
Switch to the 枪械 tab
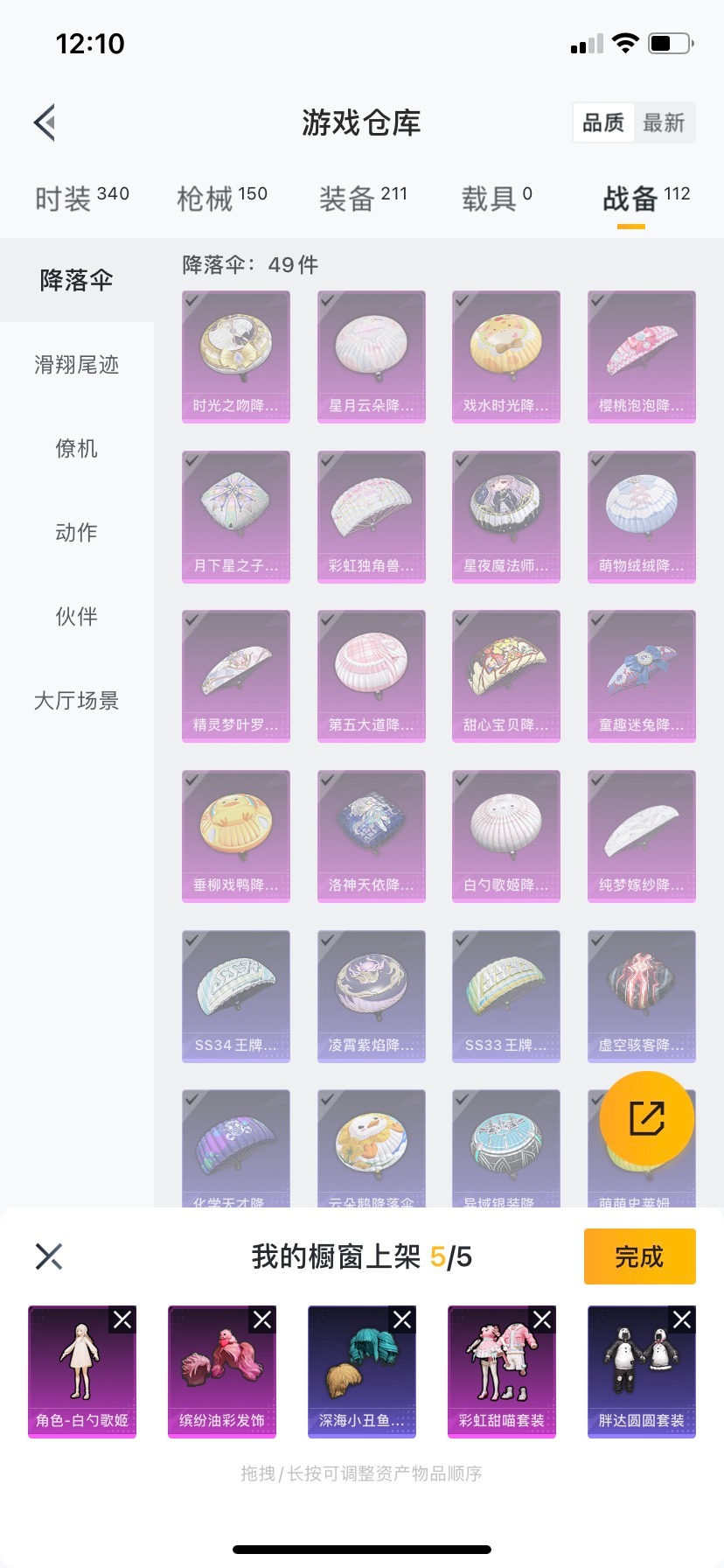pos(222,199)
